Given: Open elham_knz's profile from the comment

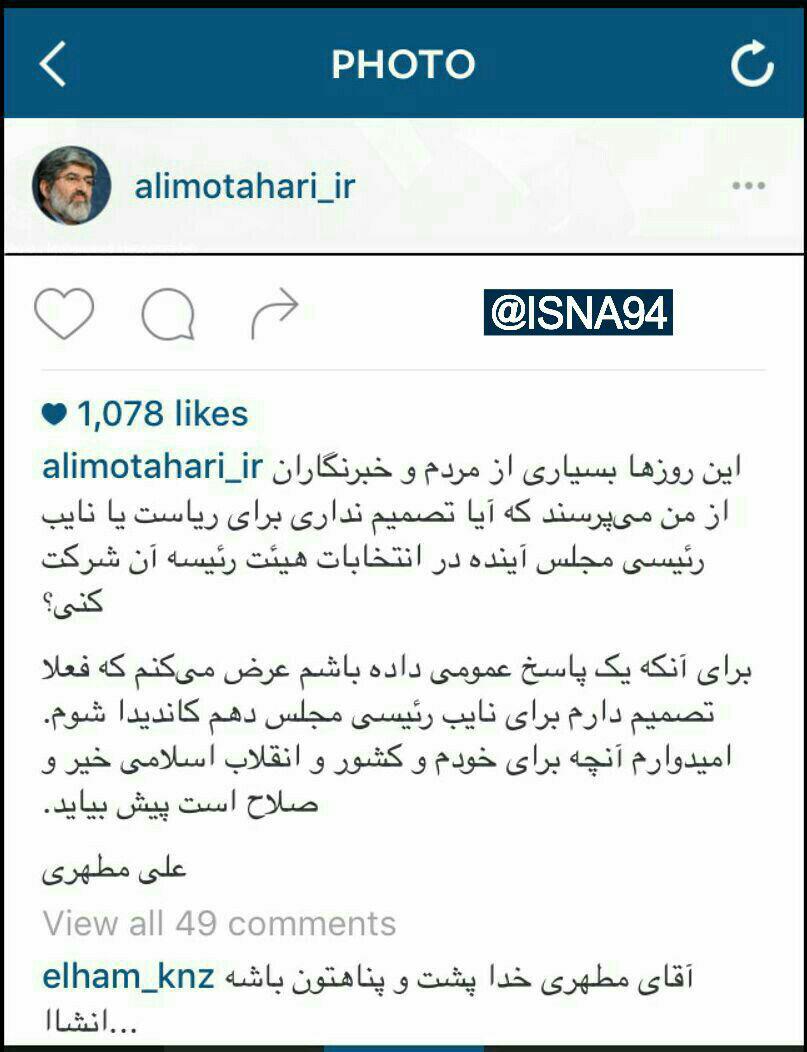Looking at the screenshot, I should (x=128, y=976).
